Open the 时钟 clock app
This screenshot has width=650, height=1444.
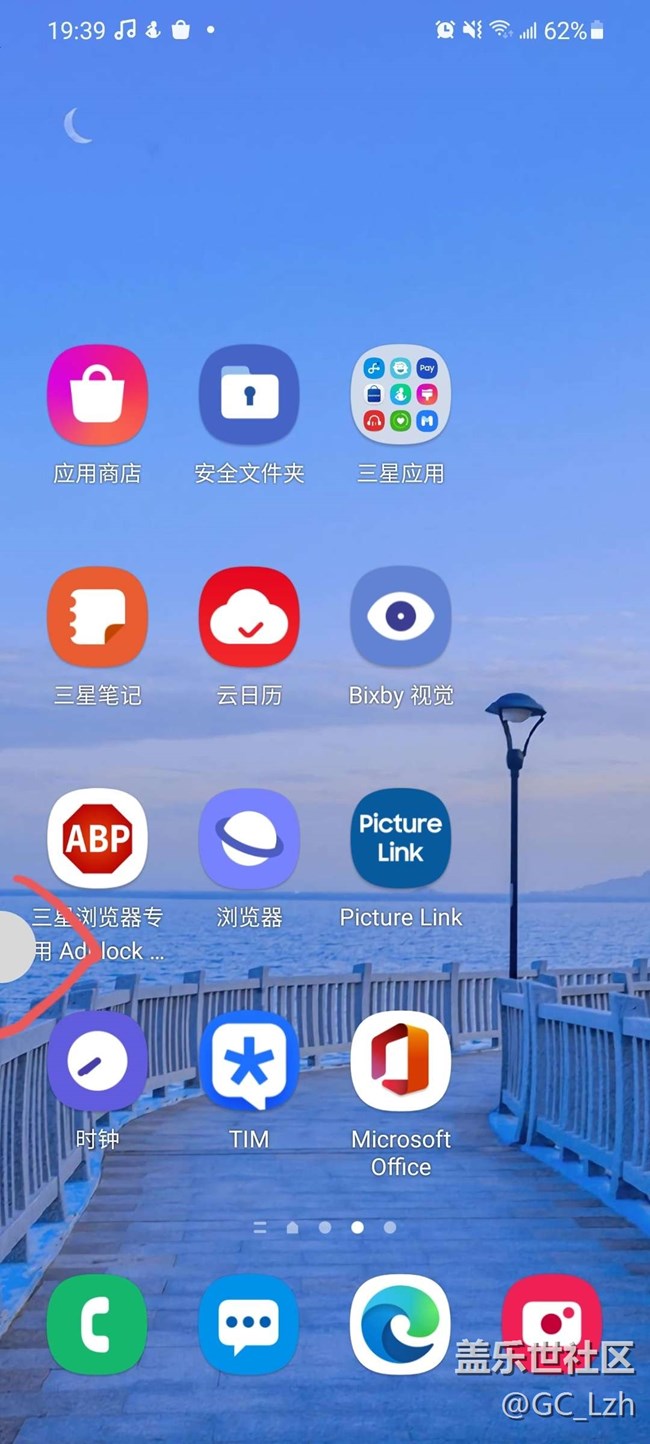[97, 1061]
